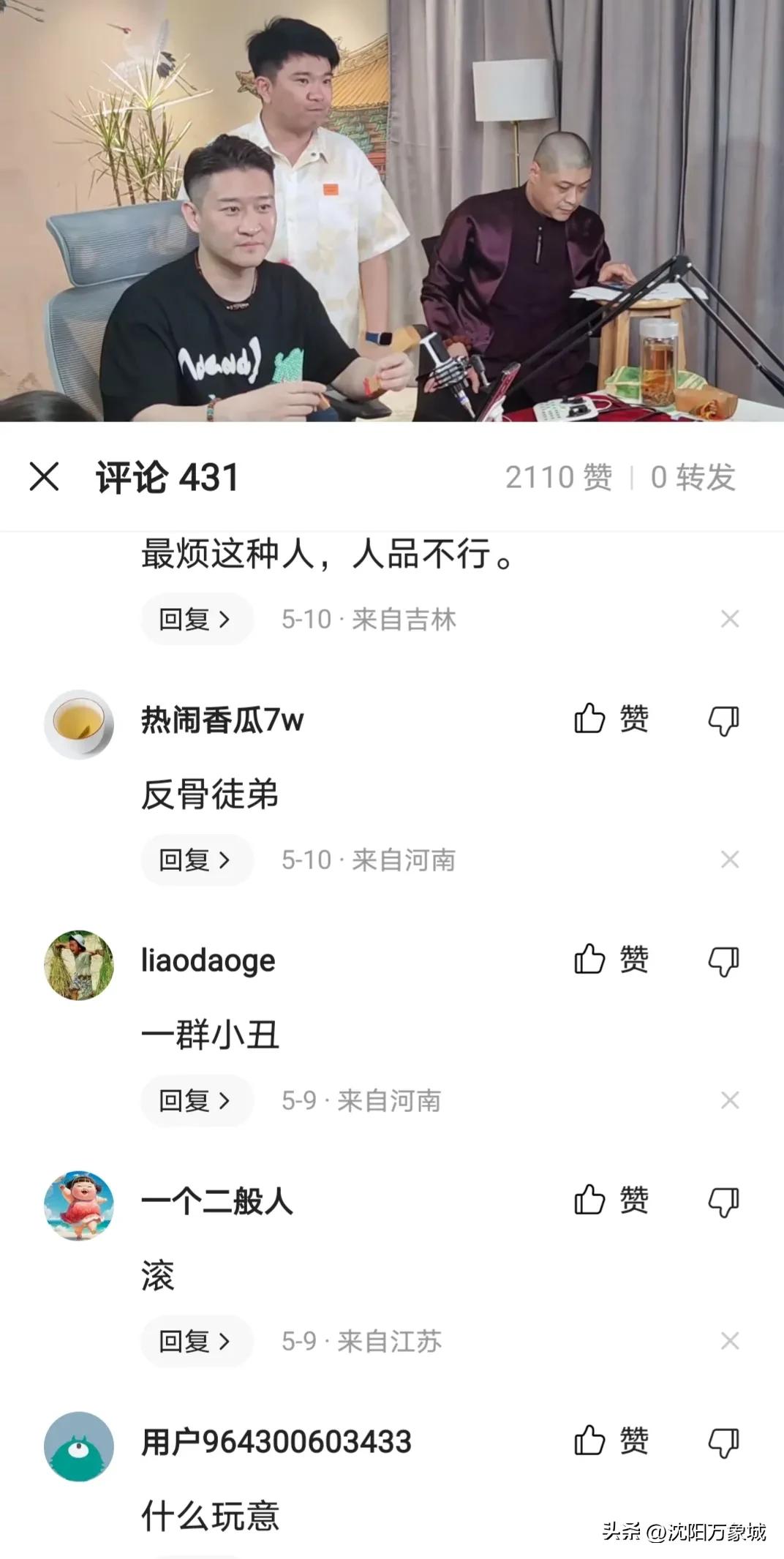
Task: View the 2110 赞 likes count
Action: pos(558,478)
